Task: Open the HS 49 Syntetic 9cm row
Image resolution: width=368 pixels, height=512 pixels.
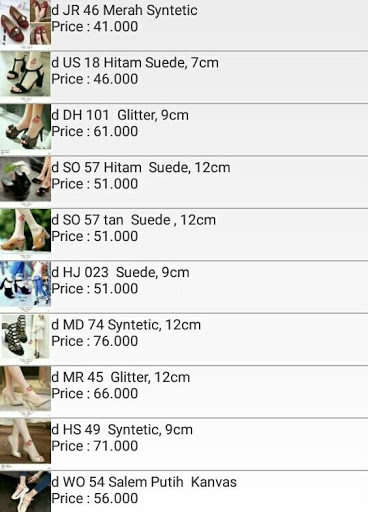Action: (x=184, y=444)
